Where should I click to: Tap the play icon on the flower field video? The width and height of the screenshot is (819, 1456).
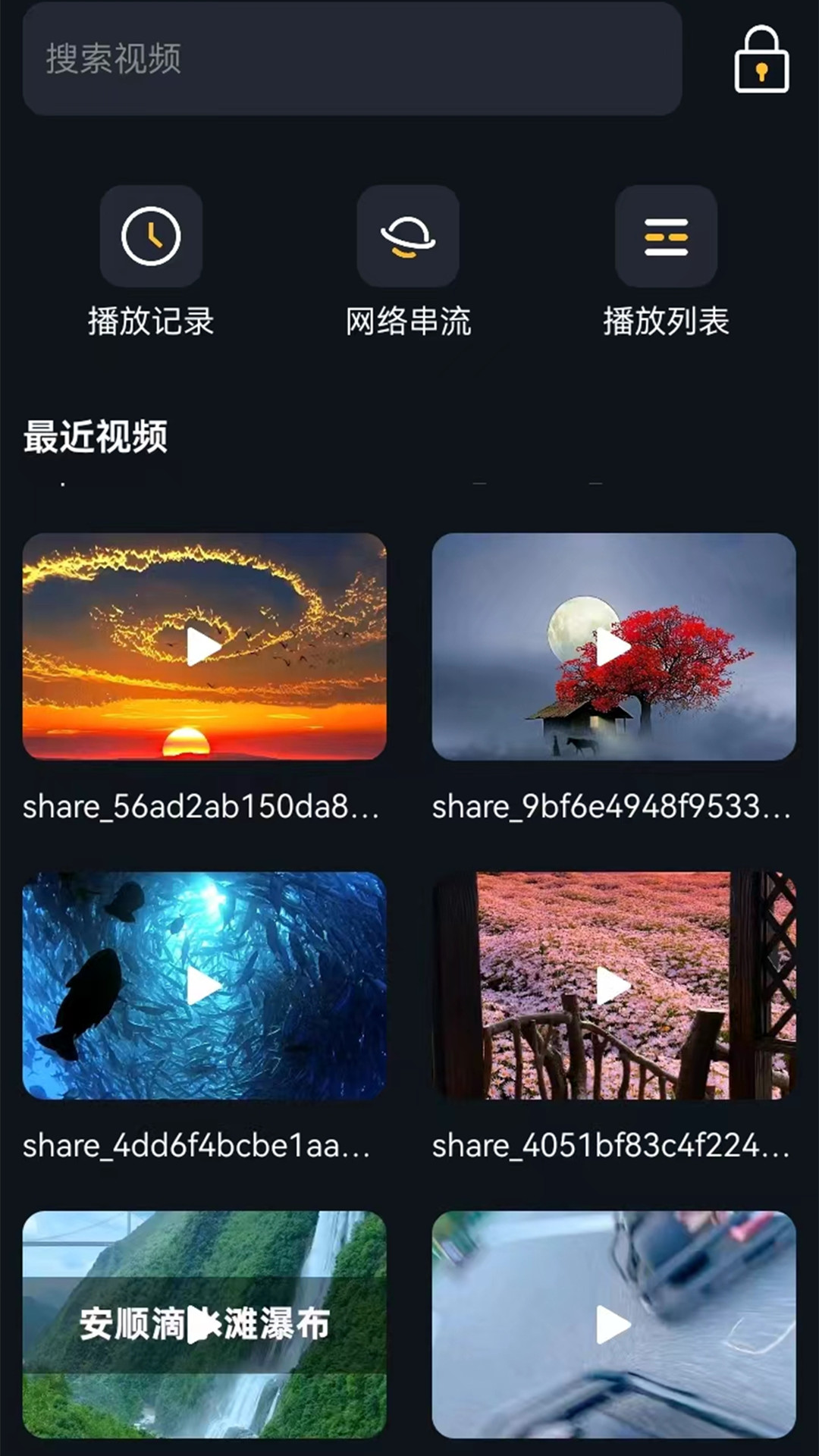[x=613, y=986]
